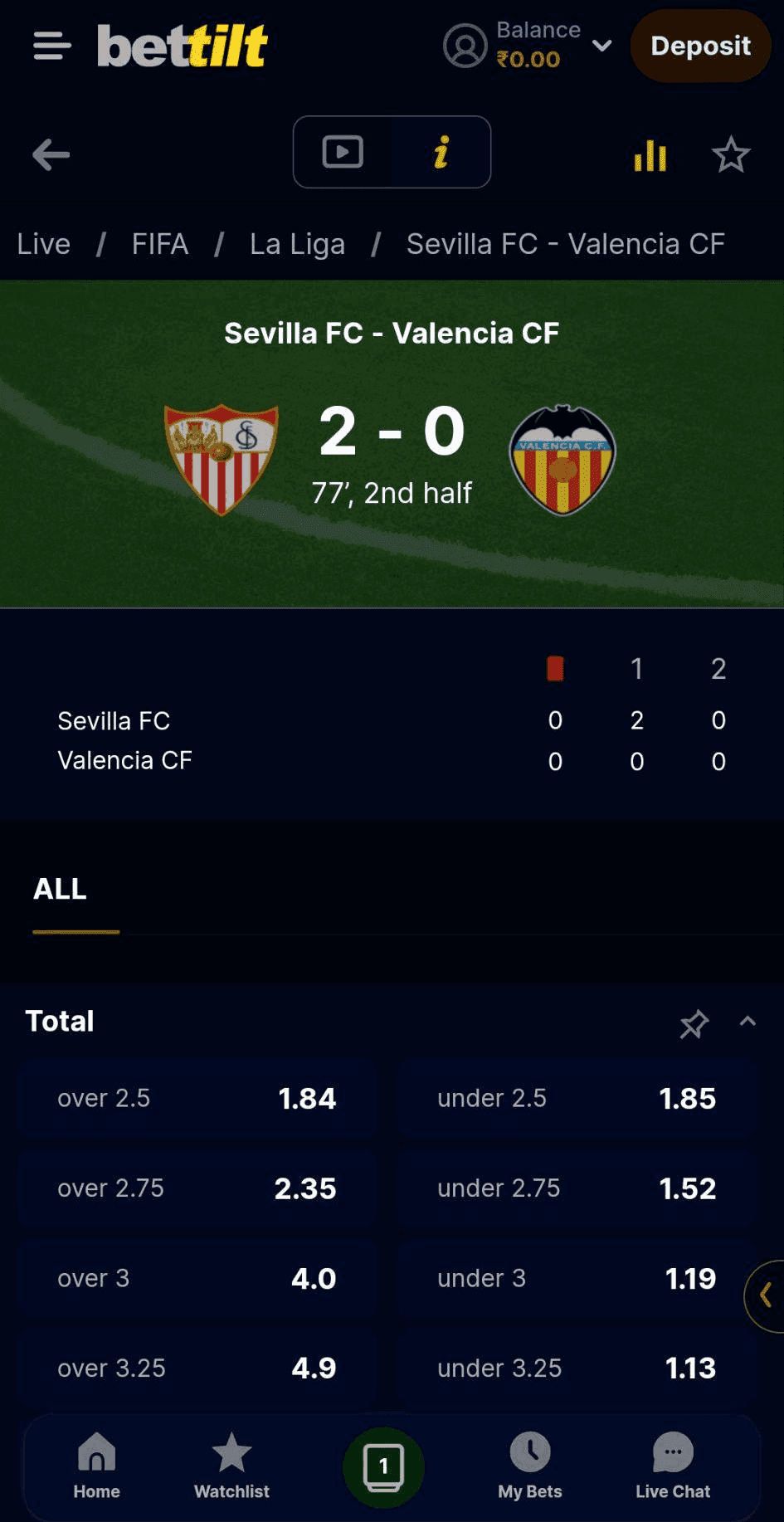This screenshot has height=1522, width=784.
Task: Open the bet slip icon
Action: pos(382,1466)
